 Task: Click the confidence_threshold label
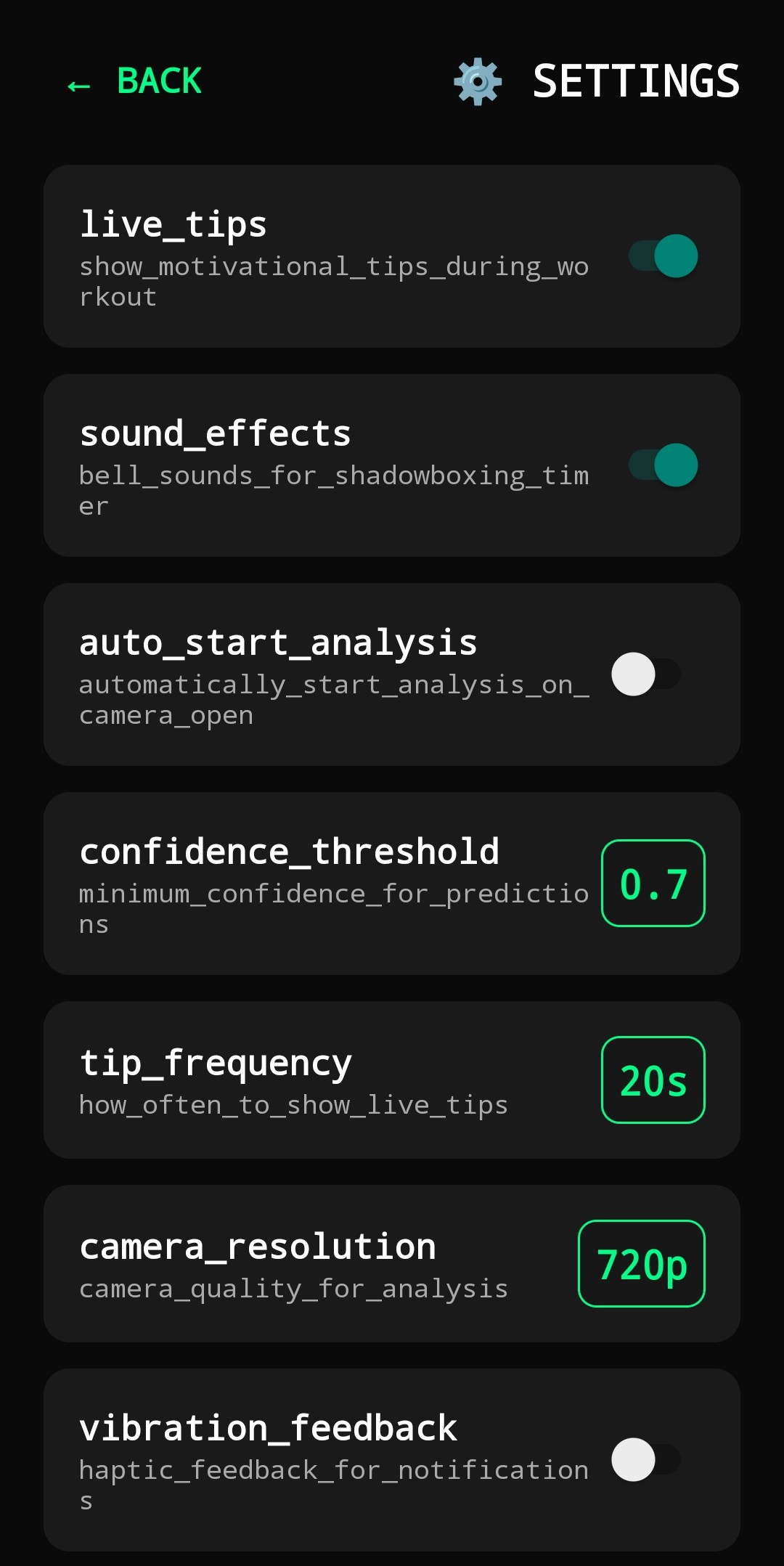(290, 849)
